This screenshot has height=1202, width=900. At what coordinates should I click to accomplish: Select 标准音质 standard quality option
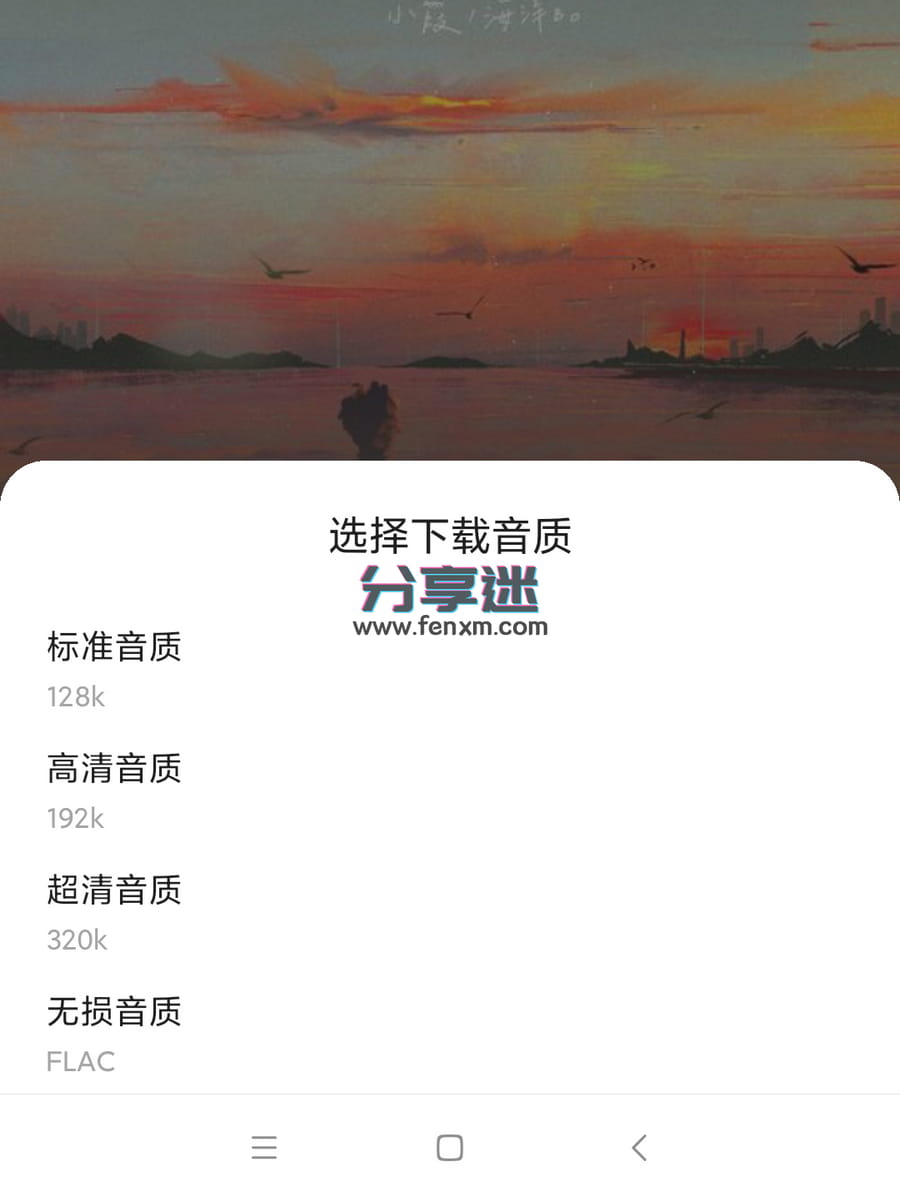(x=113, y=648)
